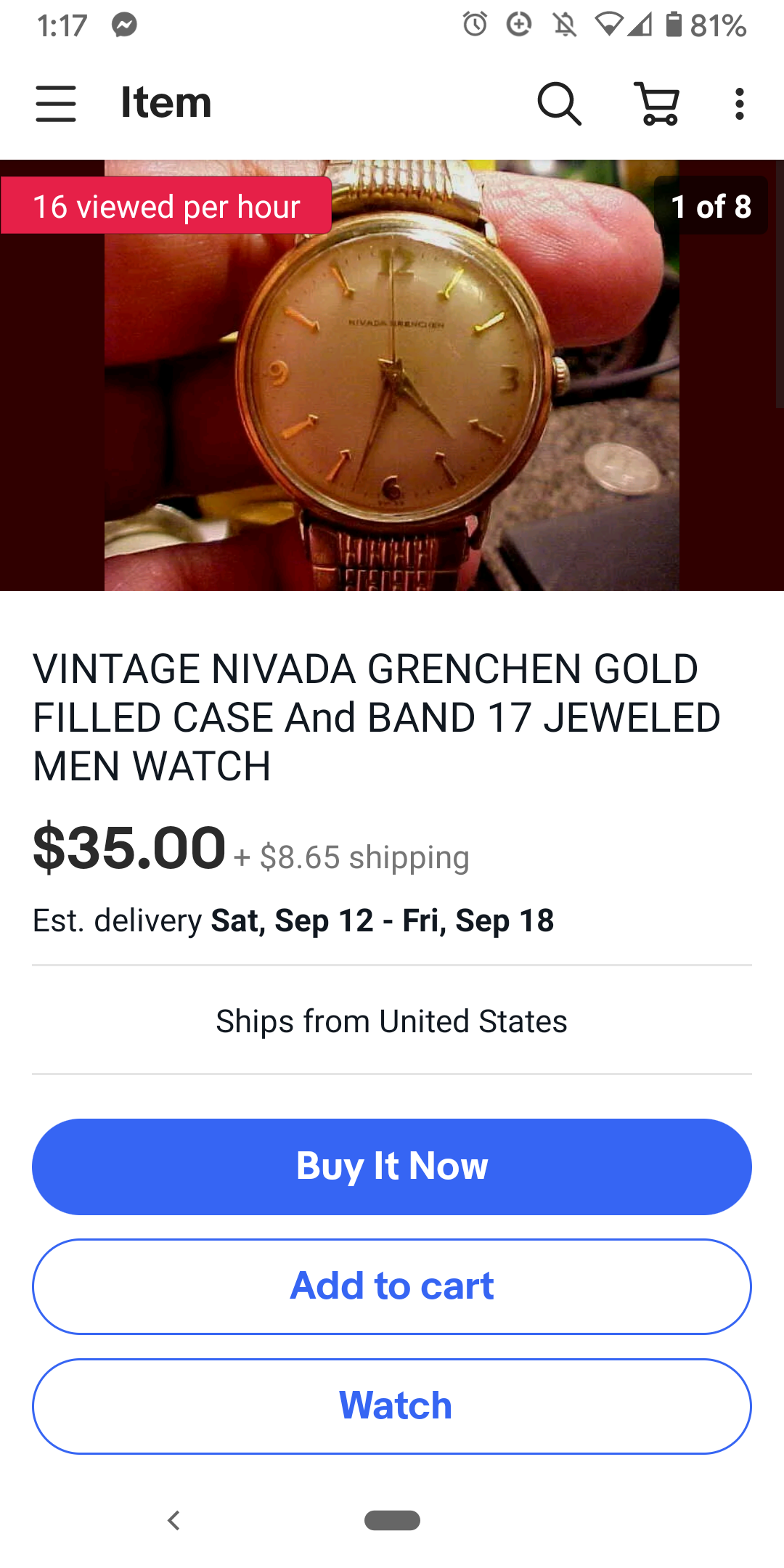Go back using the system back arrow
Viewport: 784px width, 1568px height.
pos(173,1520)
